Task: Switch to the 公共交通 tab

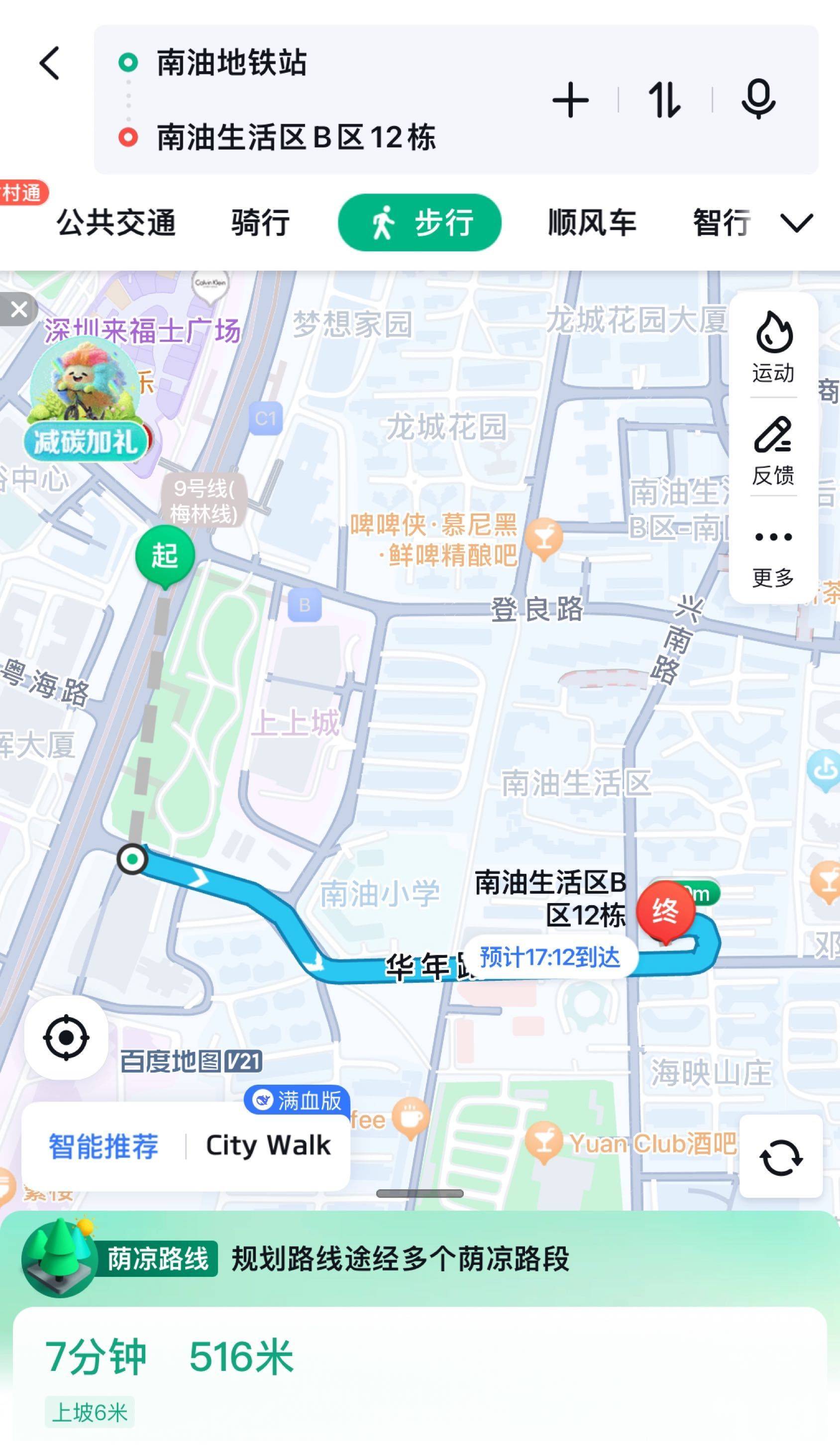Action: [116, 222]
